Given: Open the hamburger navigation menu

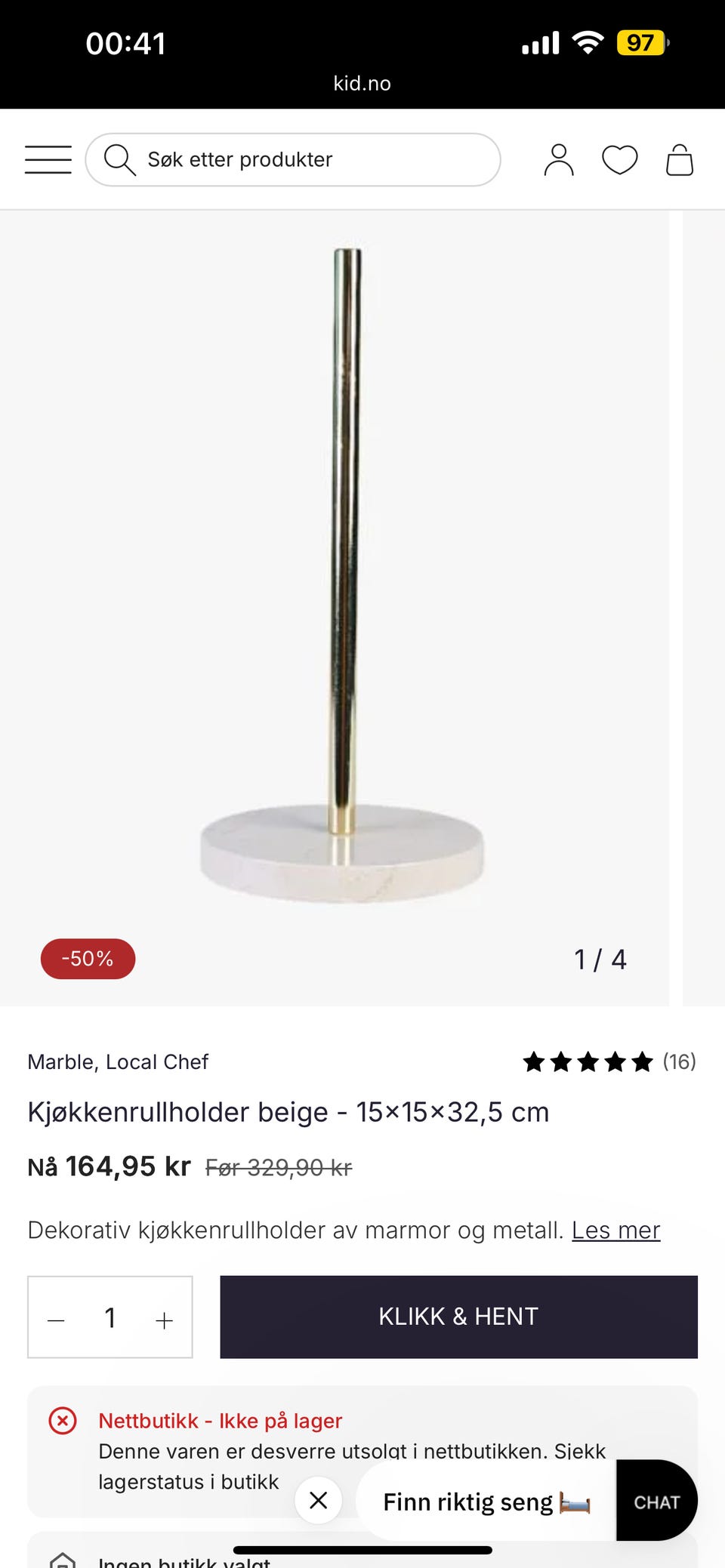Looking at the screenshot, I should (48, 159).
